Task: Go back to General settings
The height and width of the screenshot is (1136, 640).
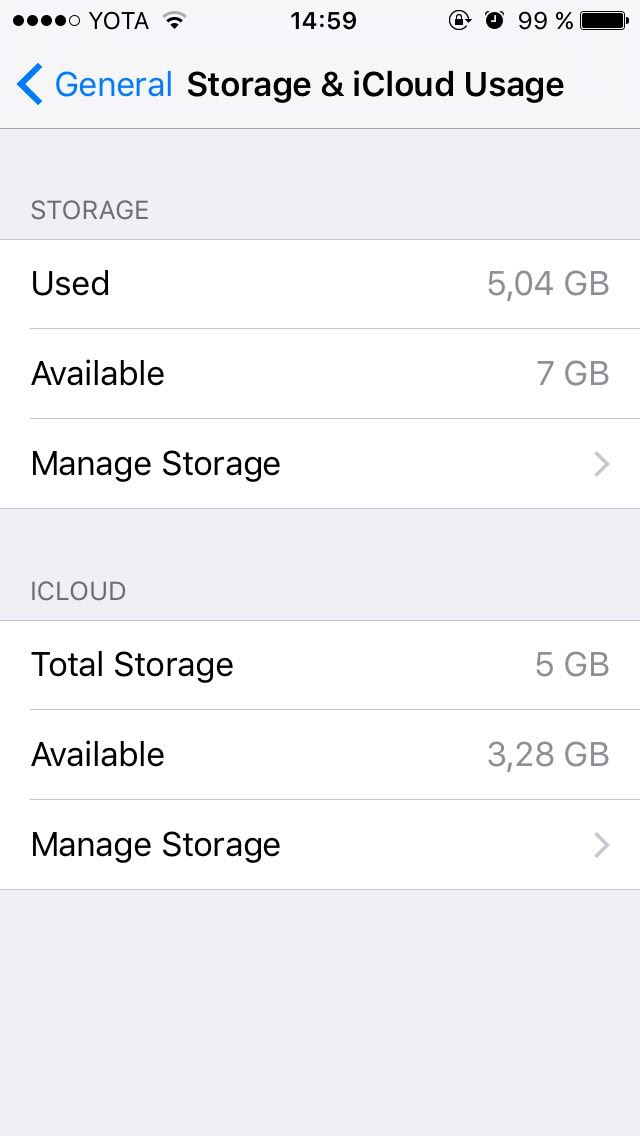Action: pos(94,85)
